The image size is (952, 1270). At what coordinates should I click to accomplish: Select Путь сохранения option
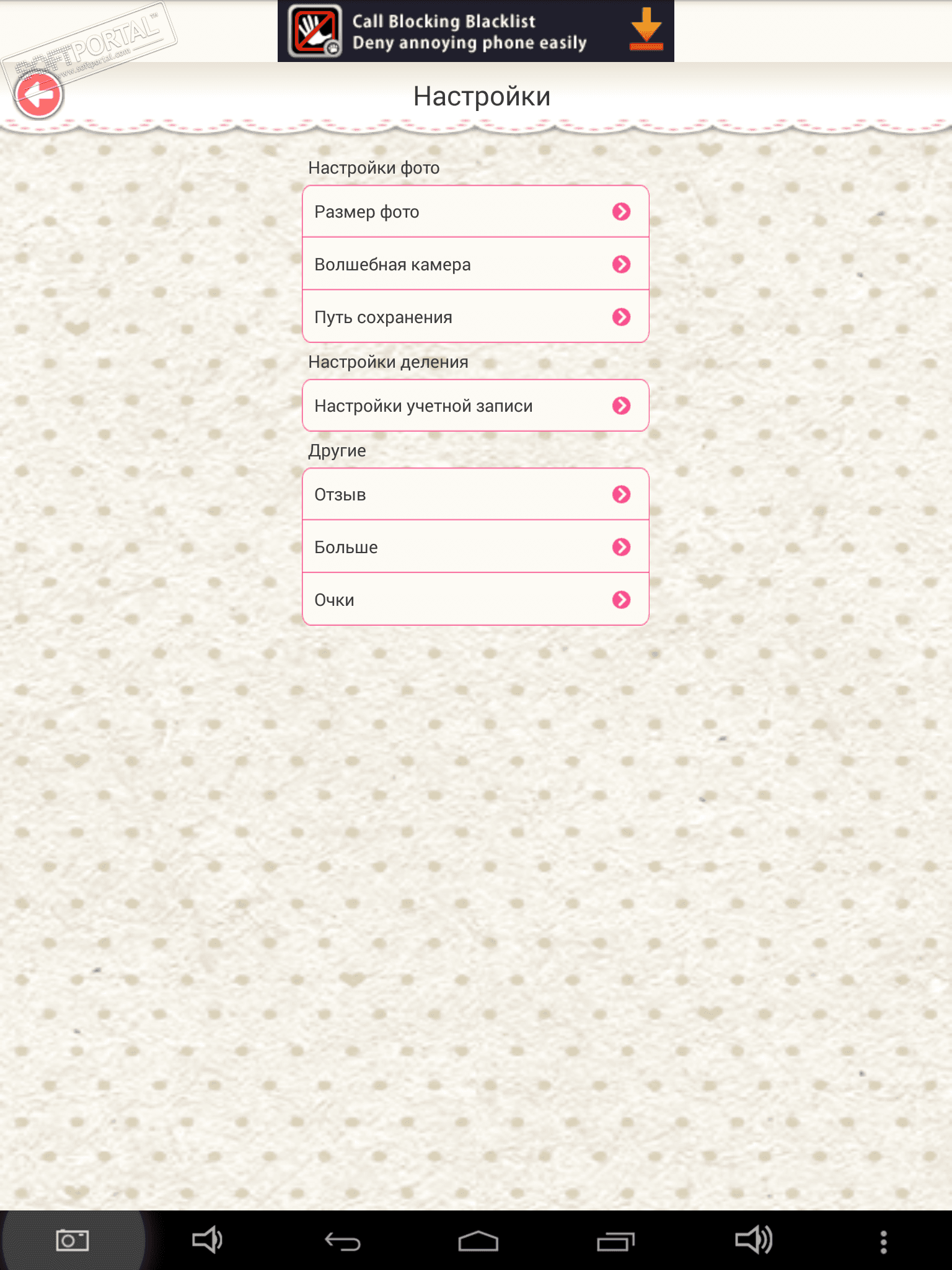(475, 317)
